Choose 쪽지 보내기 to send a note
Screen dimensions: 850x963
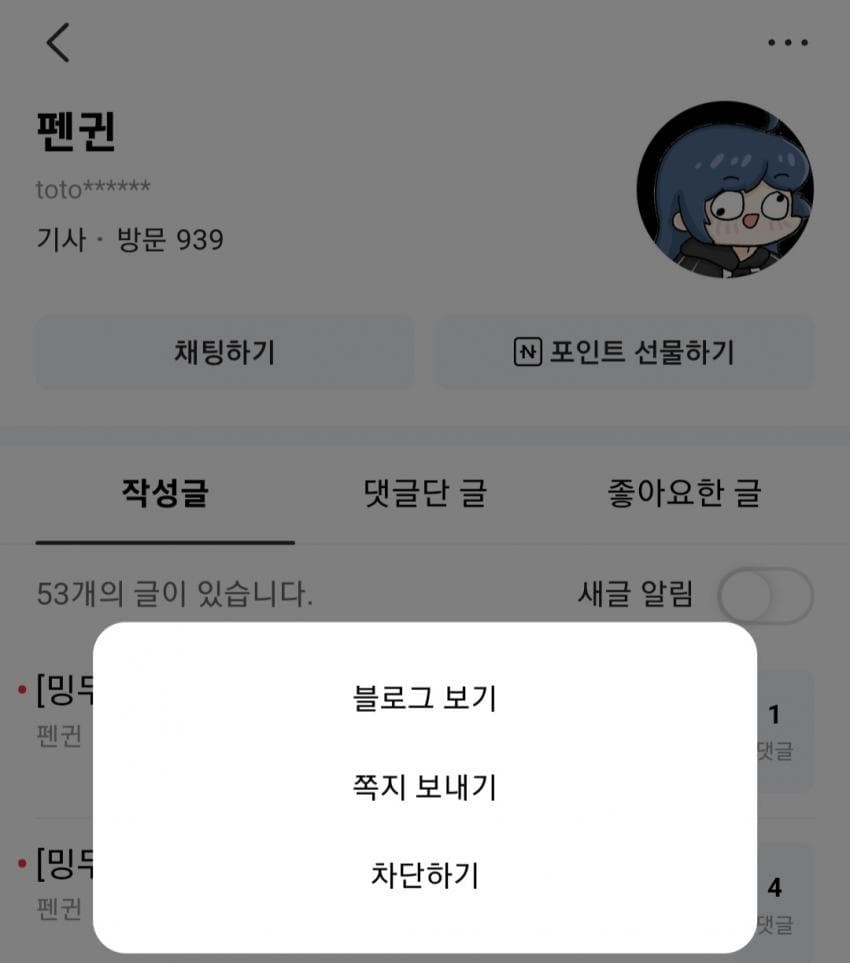[x=425, y=787]
